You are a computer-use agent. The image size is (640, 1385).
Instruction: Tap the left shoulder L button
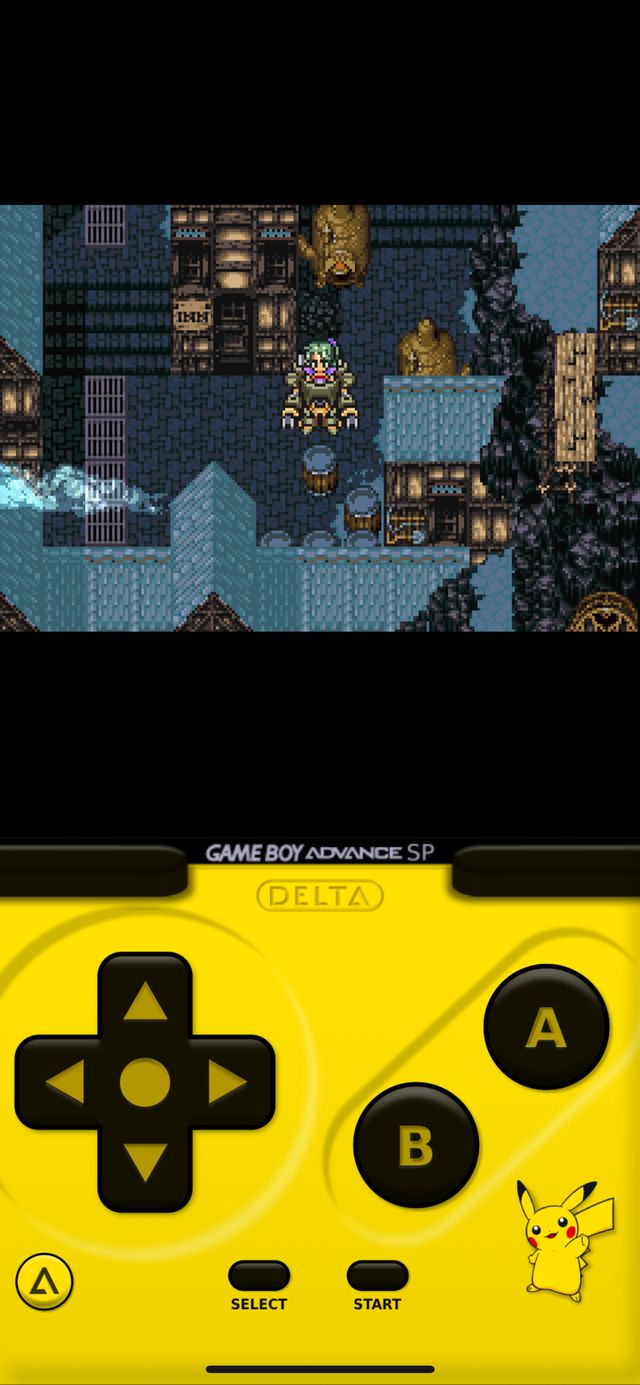point(92,868)
